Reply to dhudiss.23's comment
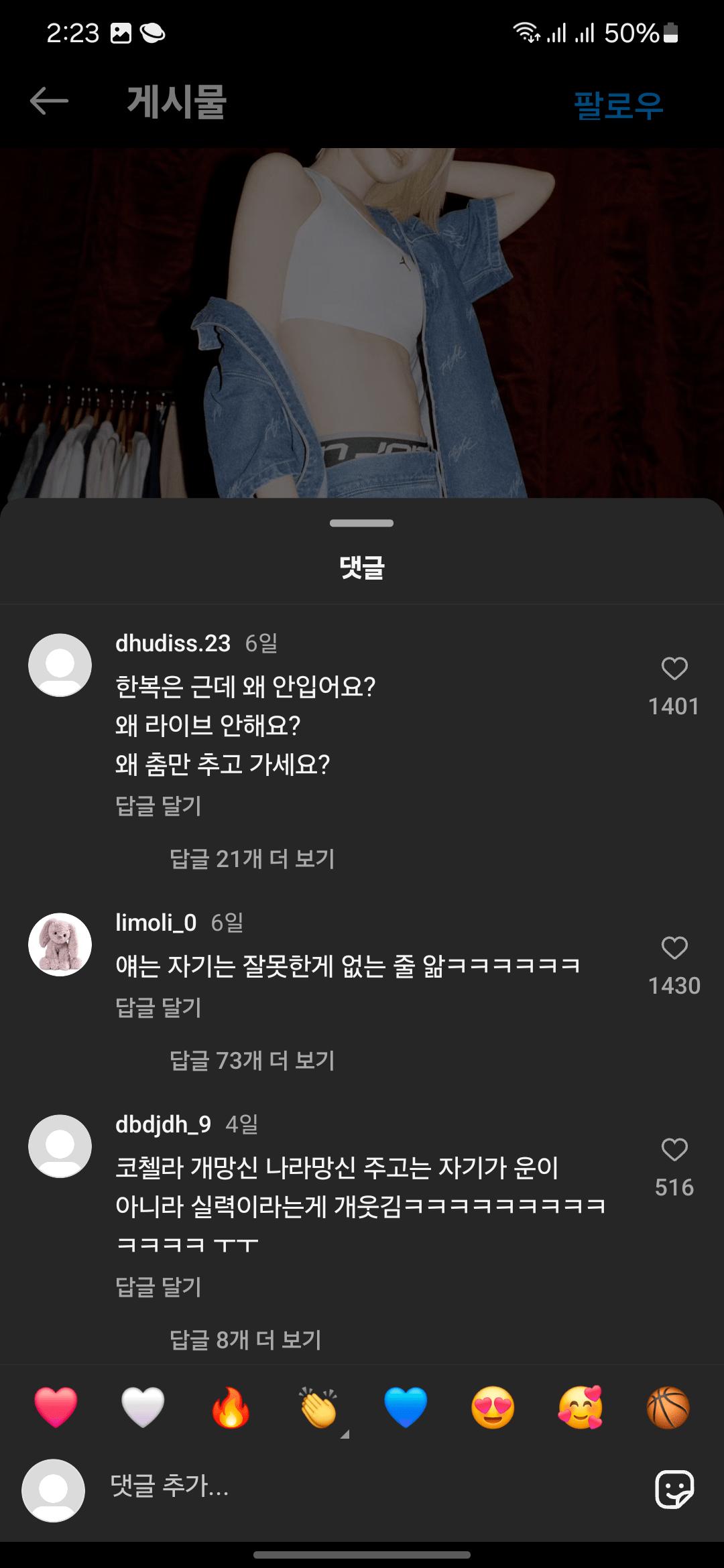 (158, 805)
